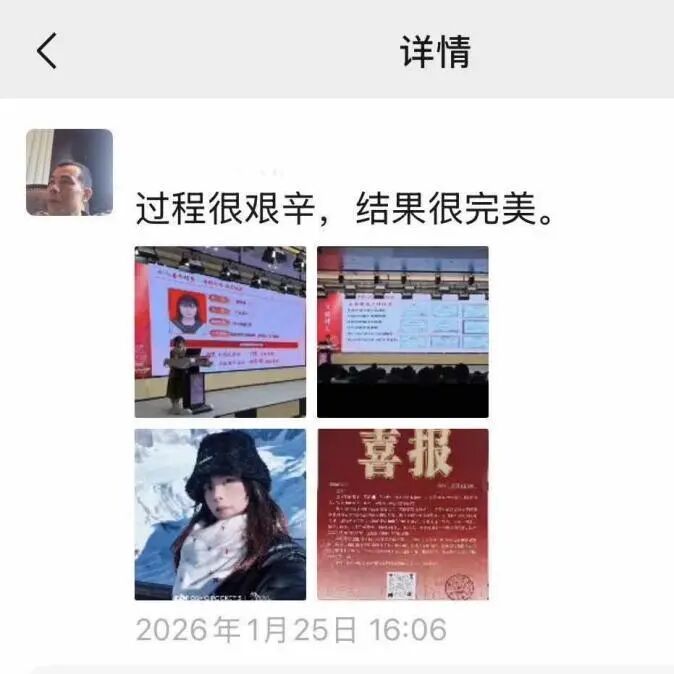The height and width of the screenshot is (674, 674).
Task: Go back from the 详情 page
Action: (47, 51)
